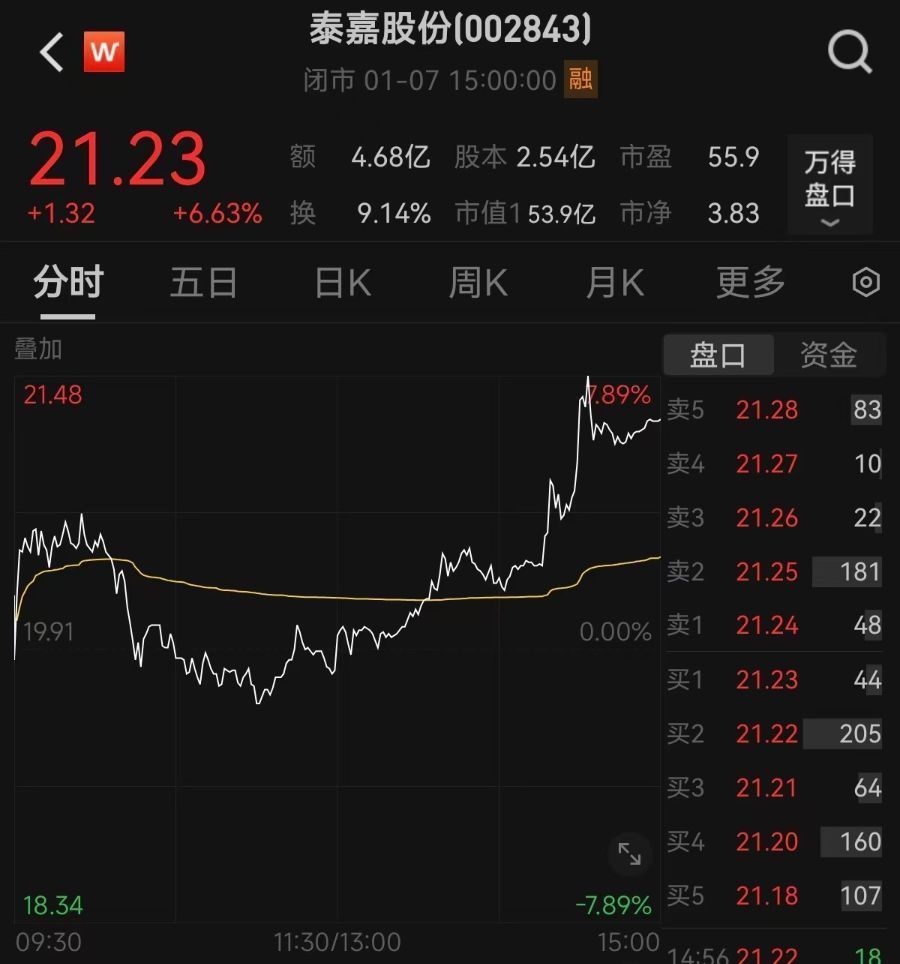The height and width of the screenshot is (964, 900).
Task: Open the stock search magnifier
Action: click(849, 52)
